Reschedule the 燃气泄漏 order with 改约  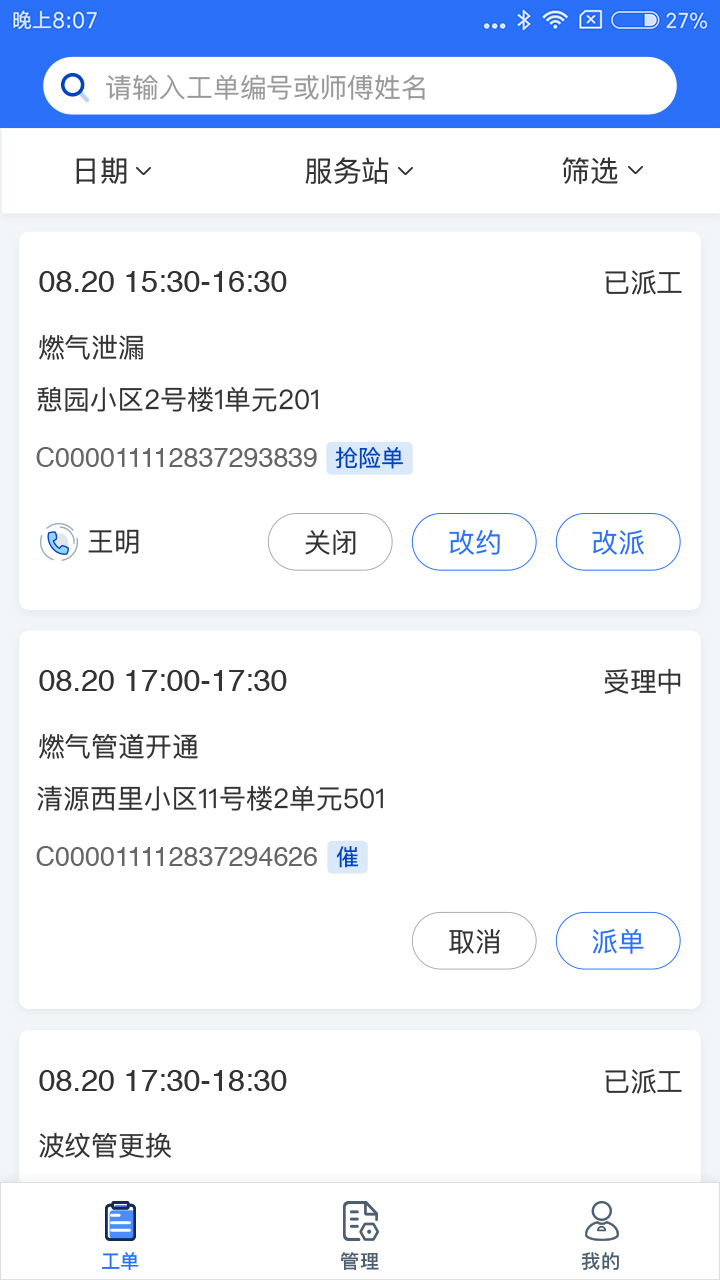tap(474, 542)
